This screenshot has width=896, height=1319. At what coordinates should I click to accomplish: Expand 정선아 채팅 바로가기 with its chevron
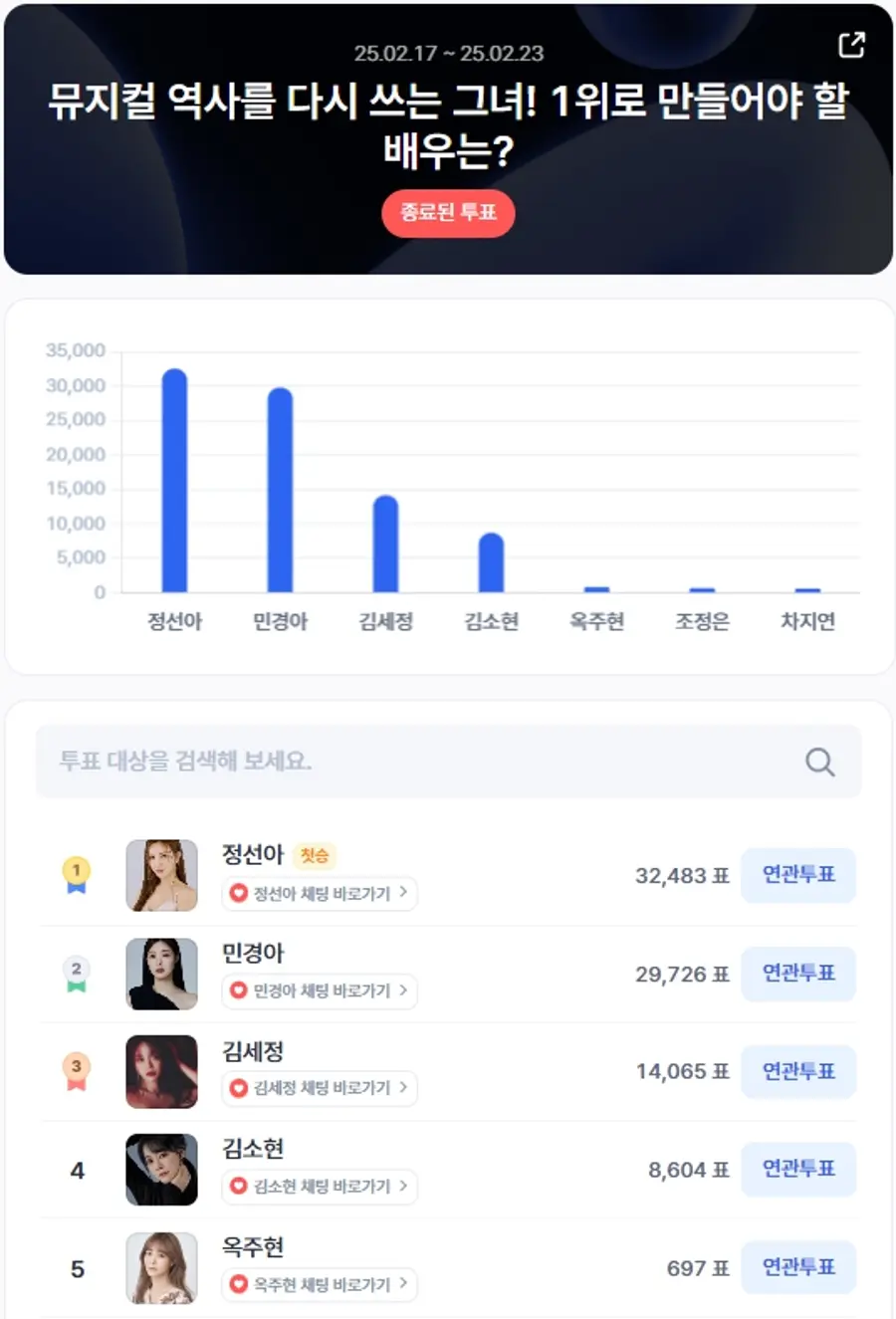point(403,894)
